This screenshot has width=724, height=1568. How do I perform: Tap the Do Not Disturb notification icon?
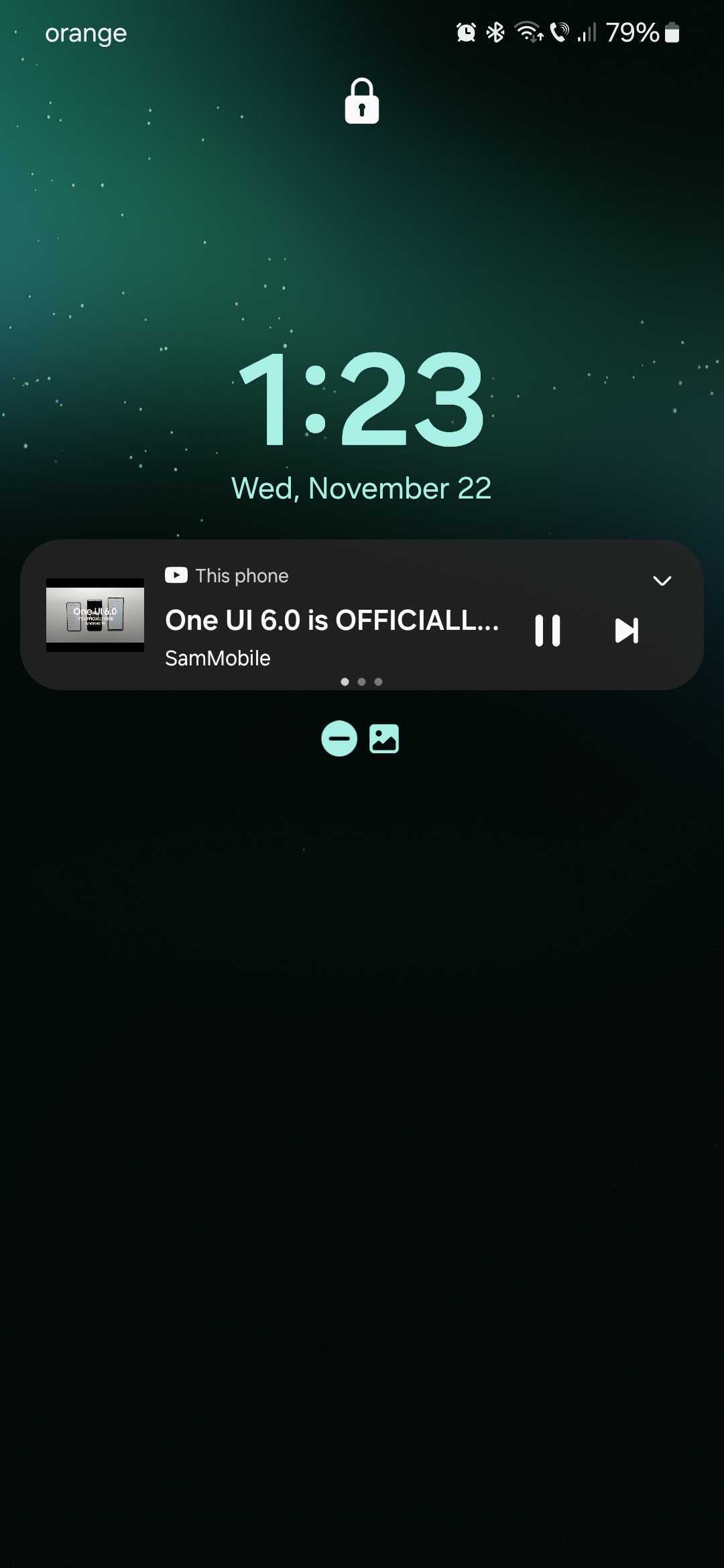339,738
